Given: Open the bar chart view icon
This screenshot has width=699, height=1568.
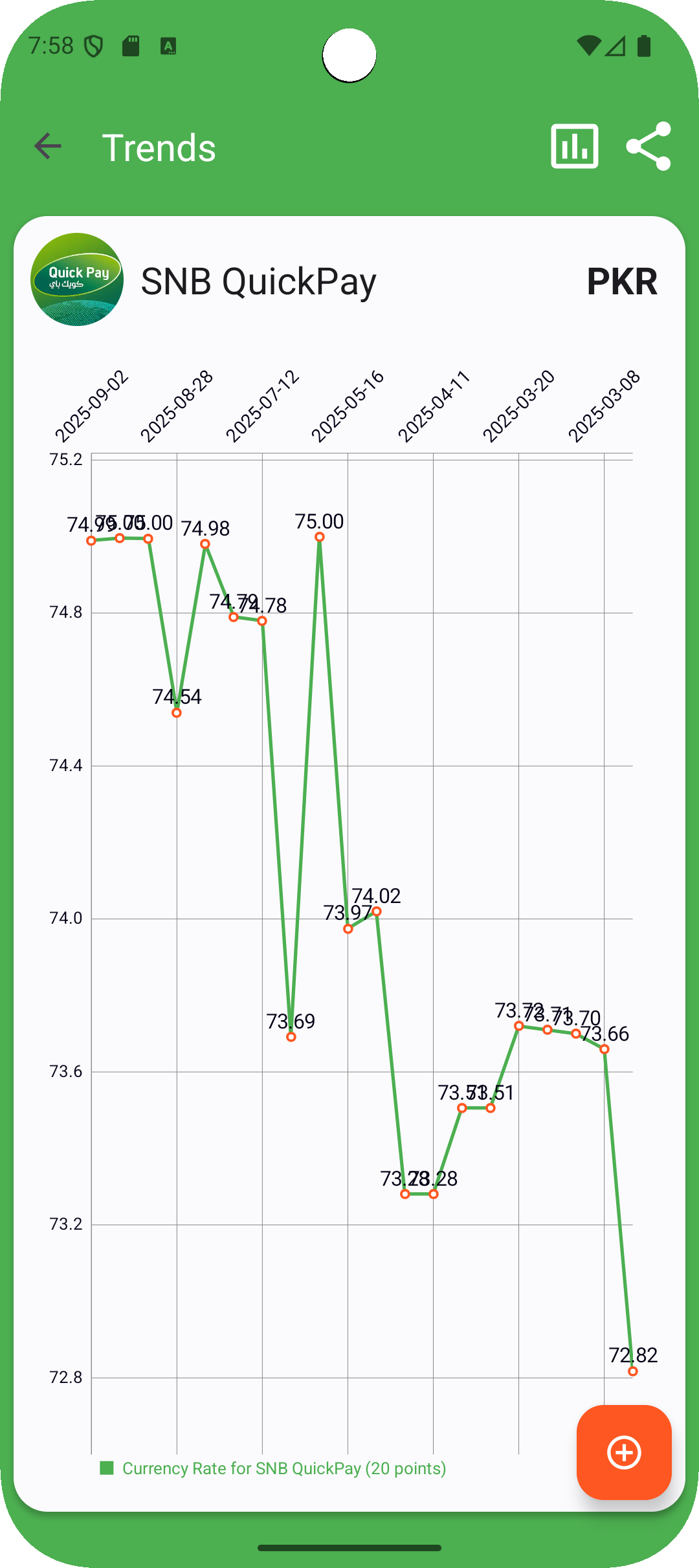Looking at the screenshot, I should tap(574, 147).
